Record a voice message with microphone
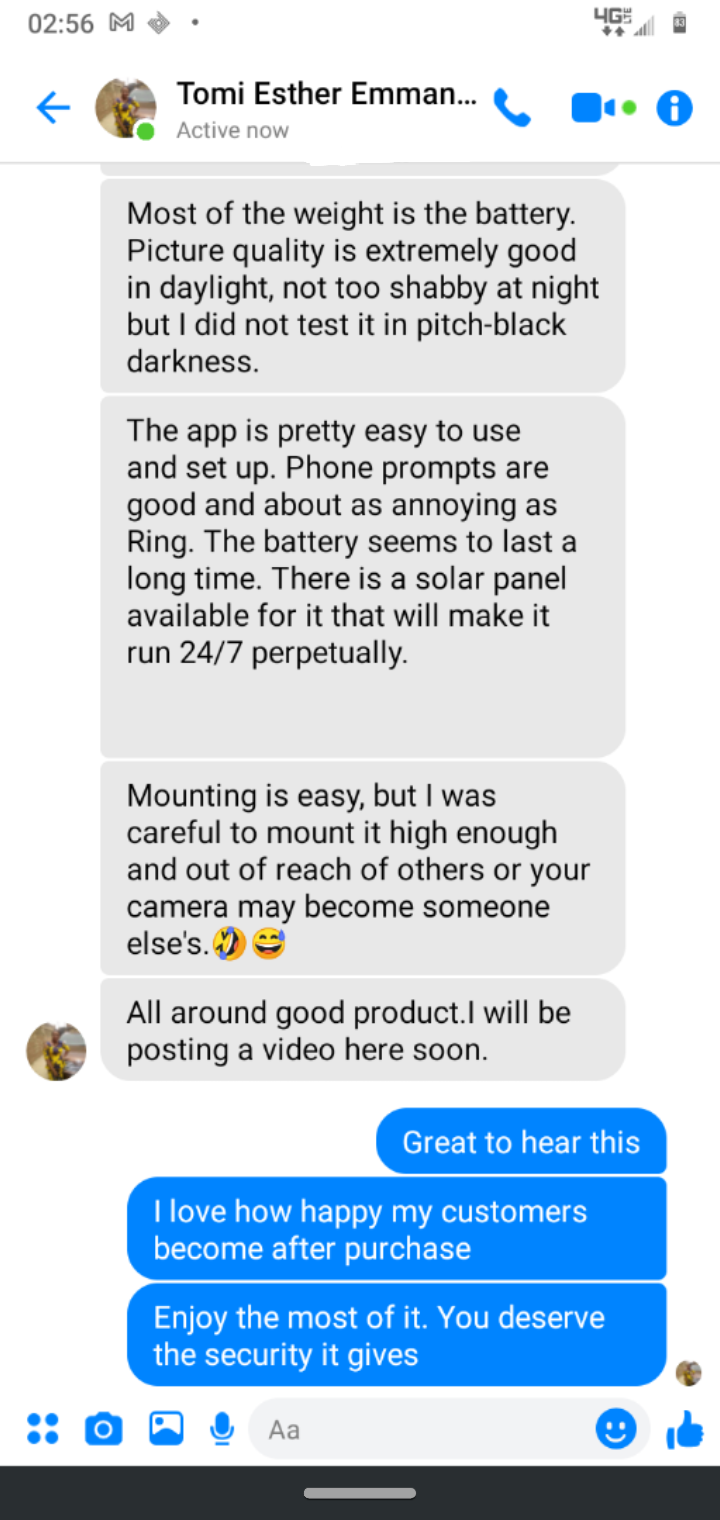This screenshot has width=720, height=1520. click(x=222, y=1429)
